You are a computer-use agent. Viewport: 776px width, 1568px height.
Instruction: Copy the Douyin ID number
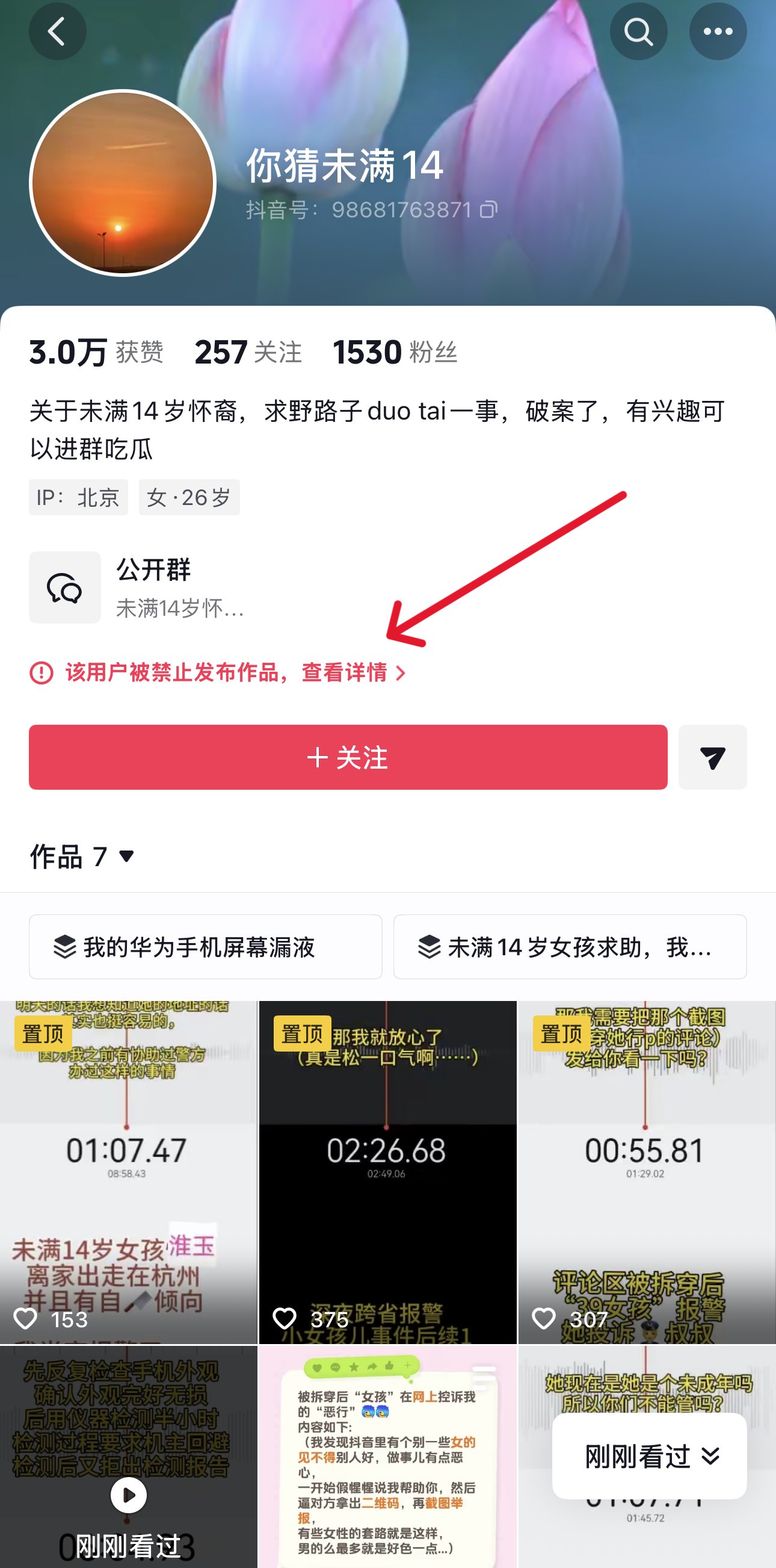489,210
